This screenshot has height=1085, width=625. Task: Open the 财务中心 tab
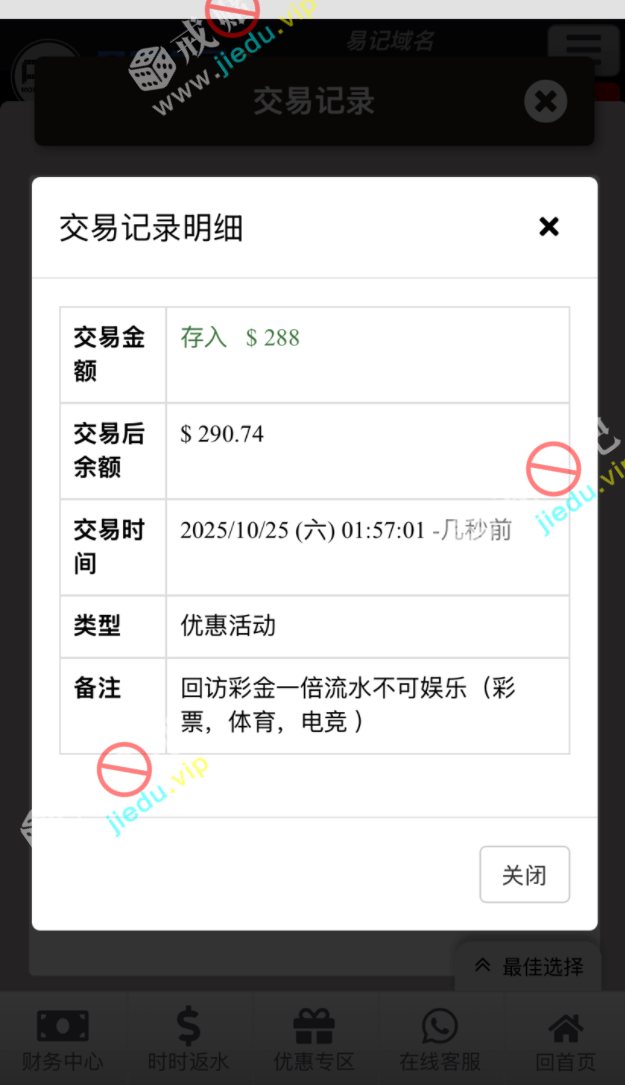[62, 1040]
